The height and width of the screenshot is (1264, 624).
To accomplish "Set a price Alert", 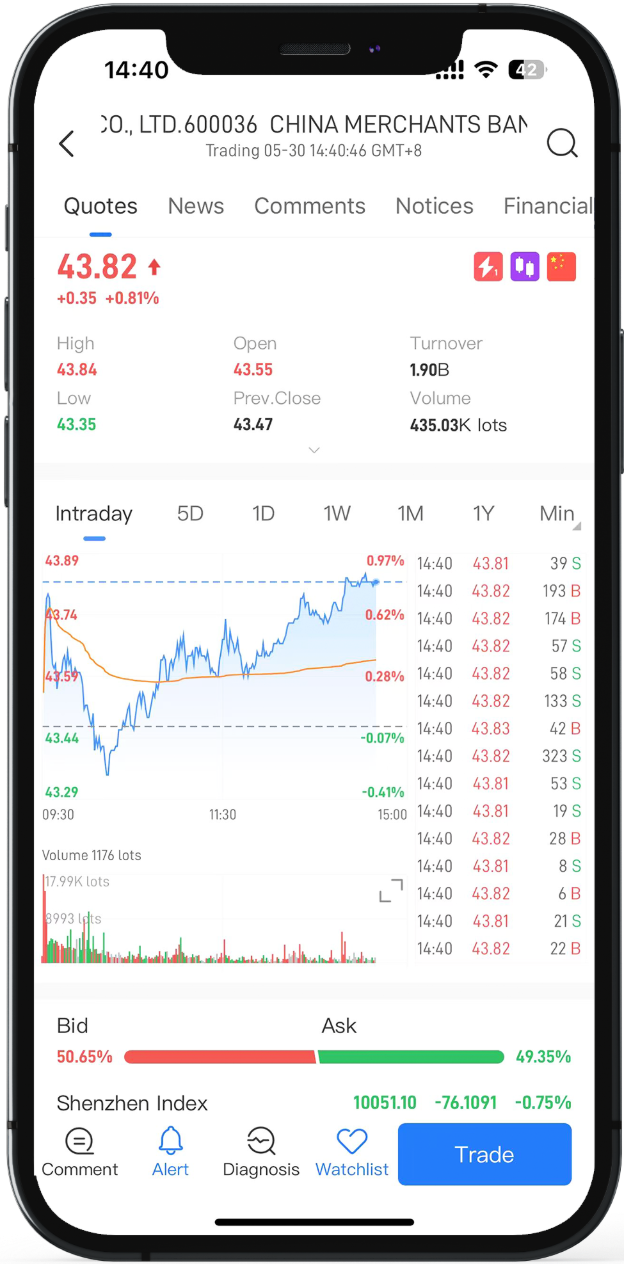I will [171, 1153].
